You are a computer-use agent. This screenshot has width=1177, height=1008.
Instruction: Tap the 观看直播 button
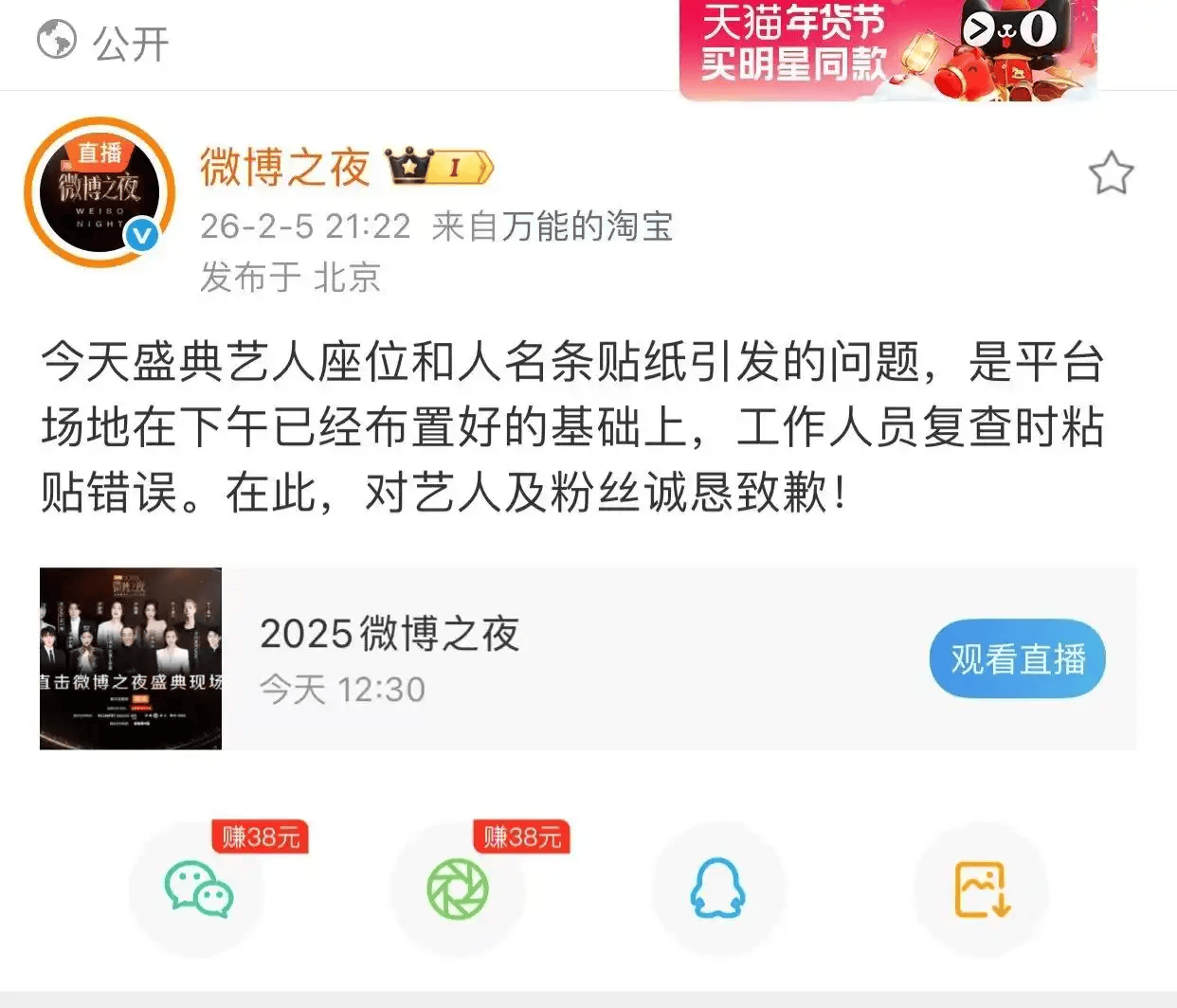pos(1017,659)
